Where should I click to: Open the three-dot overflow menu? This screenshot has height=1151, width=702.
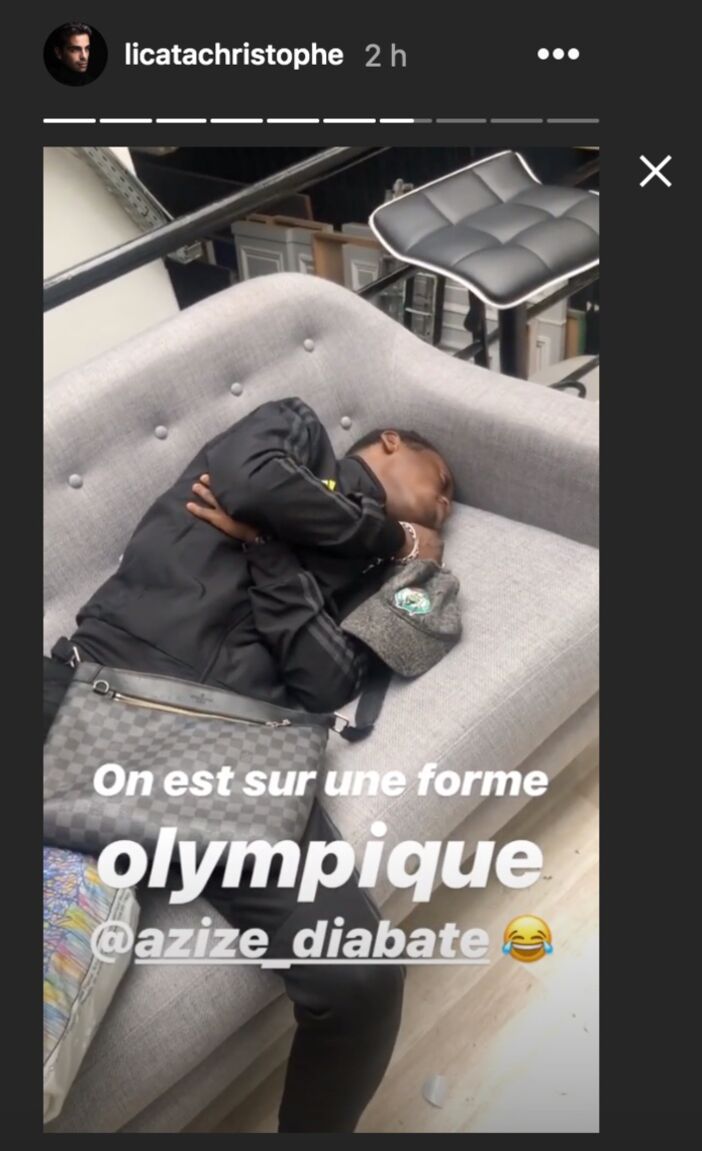click(x=558, y=55)
